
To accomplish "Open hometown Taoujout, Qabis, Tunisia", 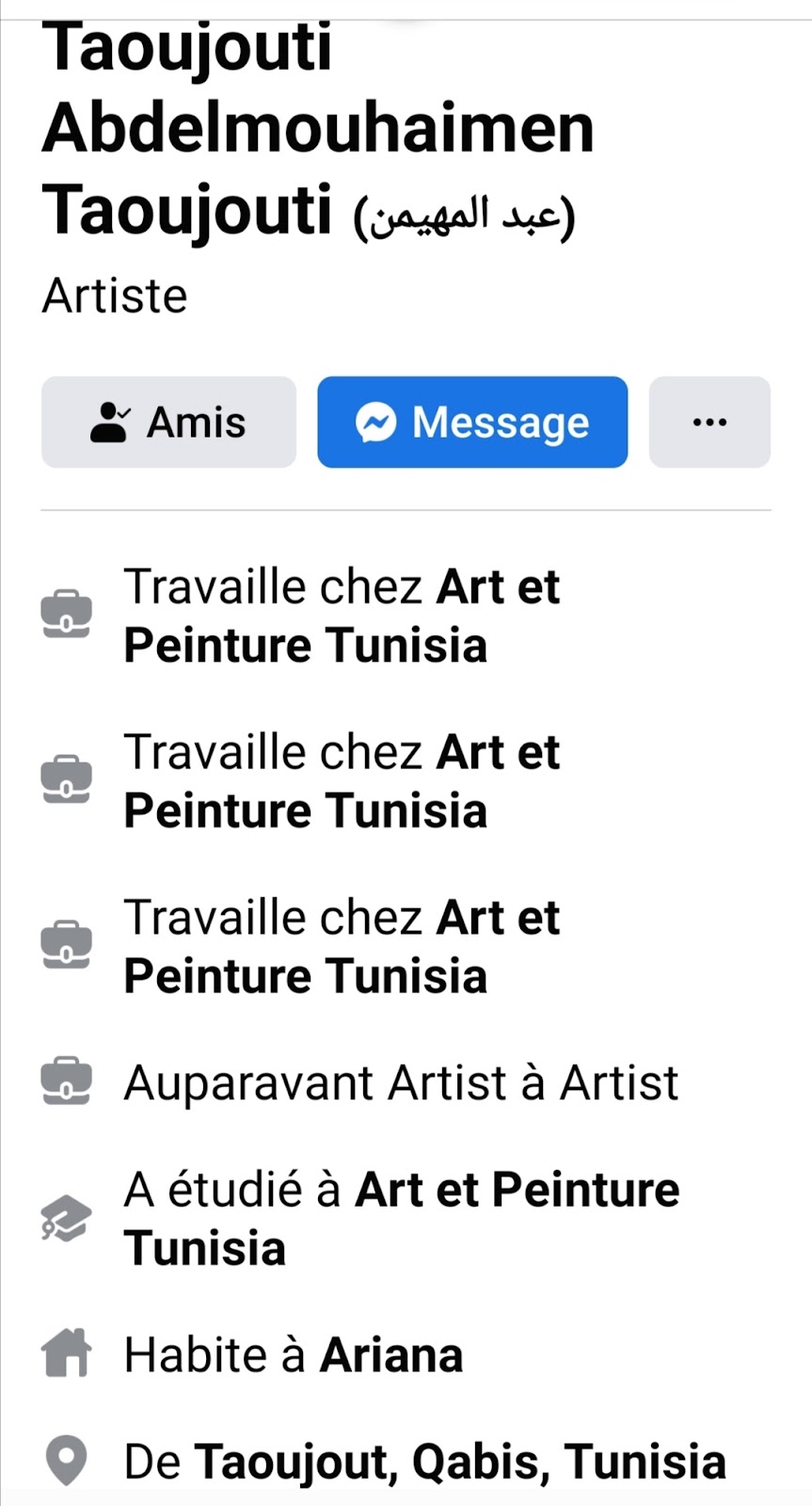I will 460,1462.
